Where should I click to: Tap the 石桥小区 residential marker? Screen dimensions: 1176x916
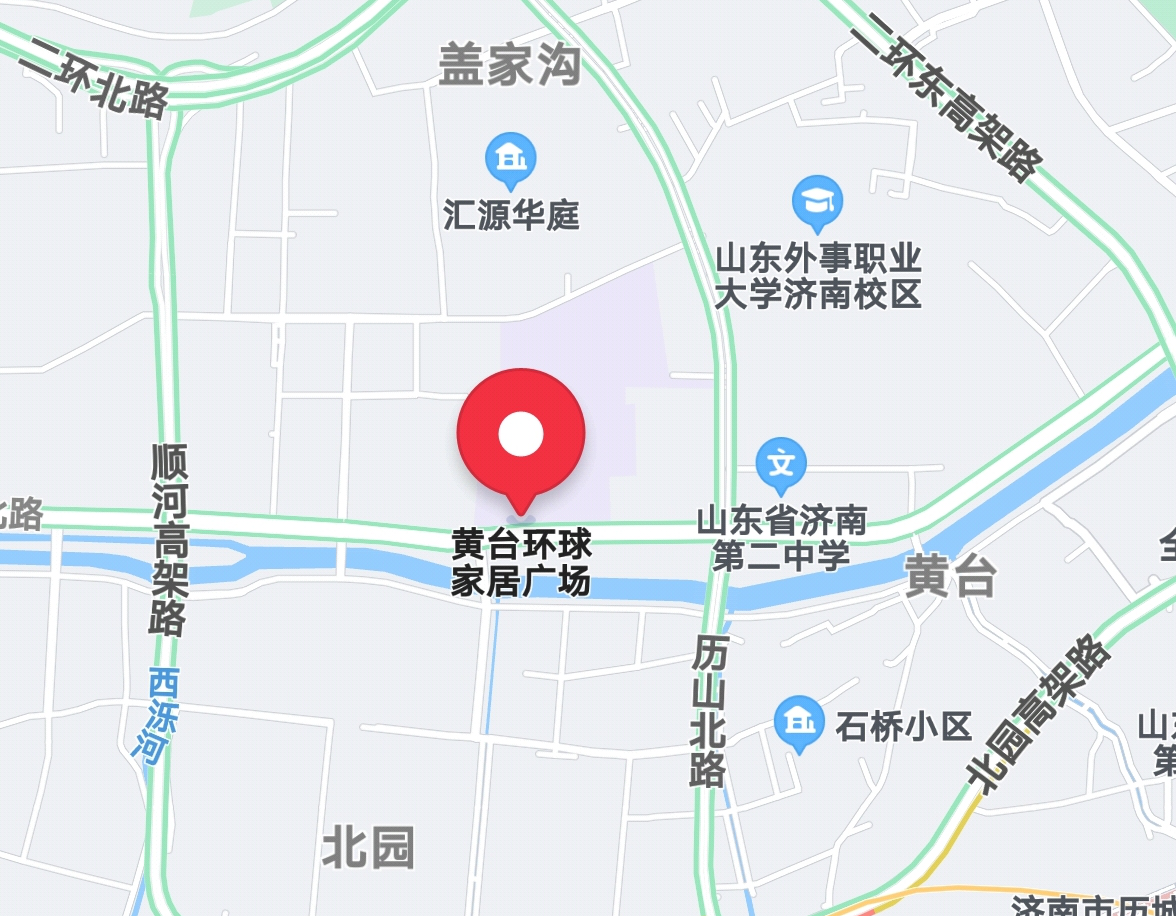(x=798, y=722)
